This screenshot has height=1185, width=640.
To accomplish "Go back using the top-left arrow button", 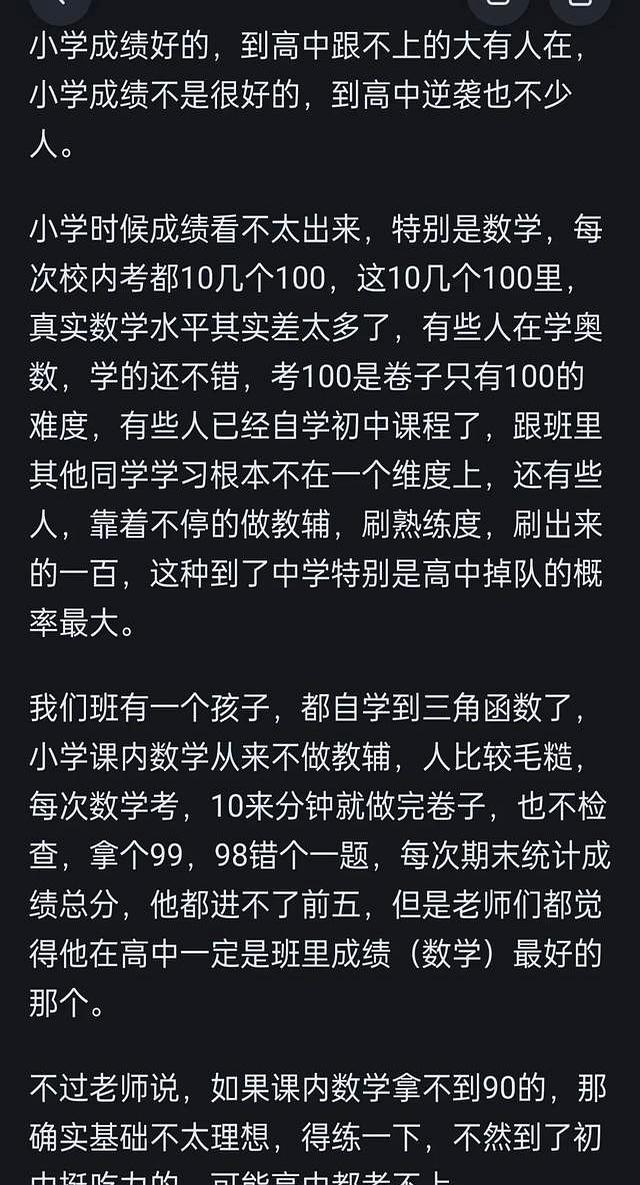I will click(60, 6).
